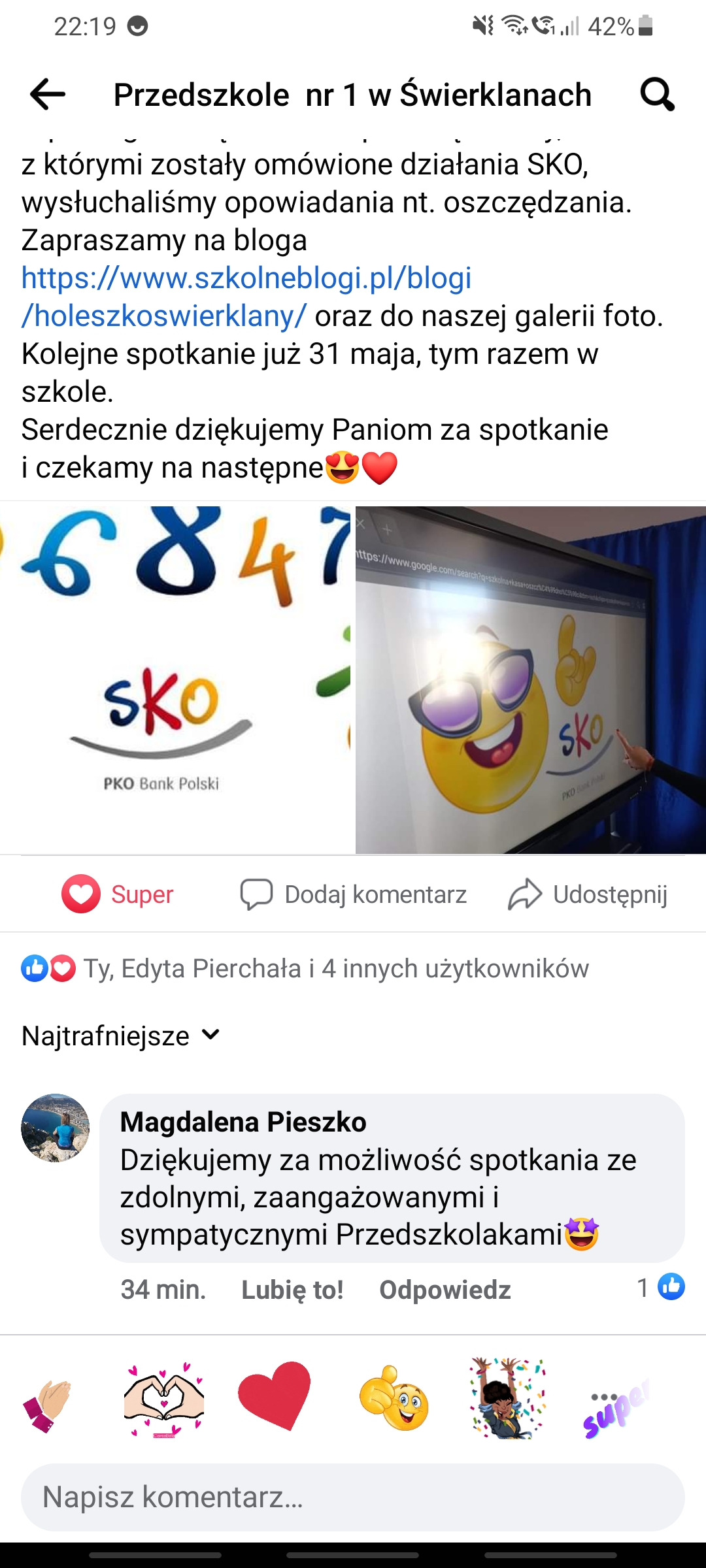This screenshot has height=1568, width=706.
Task: Expand the Najtrafniejsze sorting dropdown
Action: tap(121, 1036)
